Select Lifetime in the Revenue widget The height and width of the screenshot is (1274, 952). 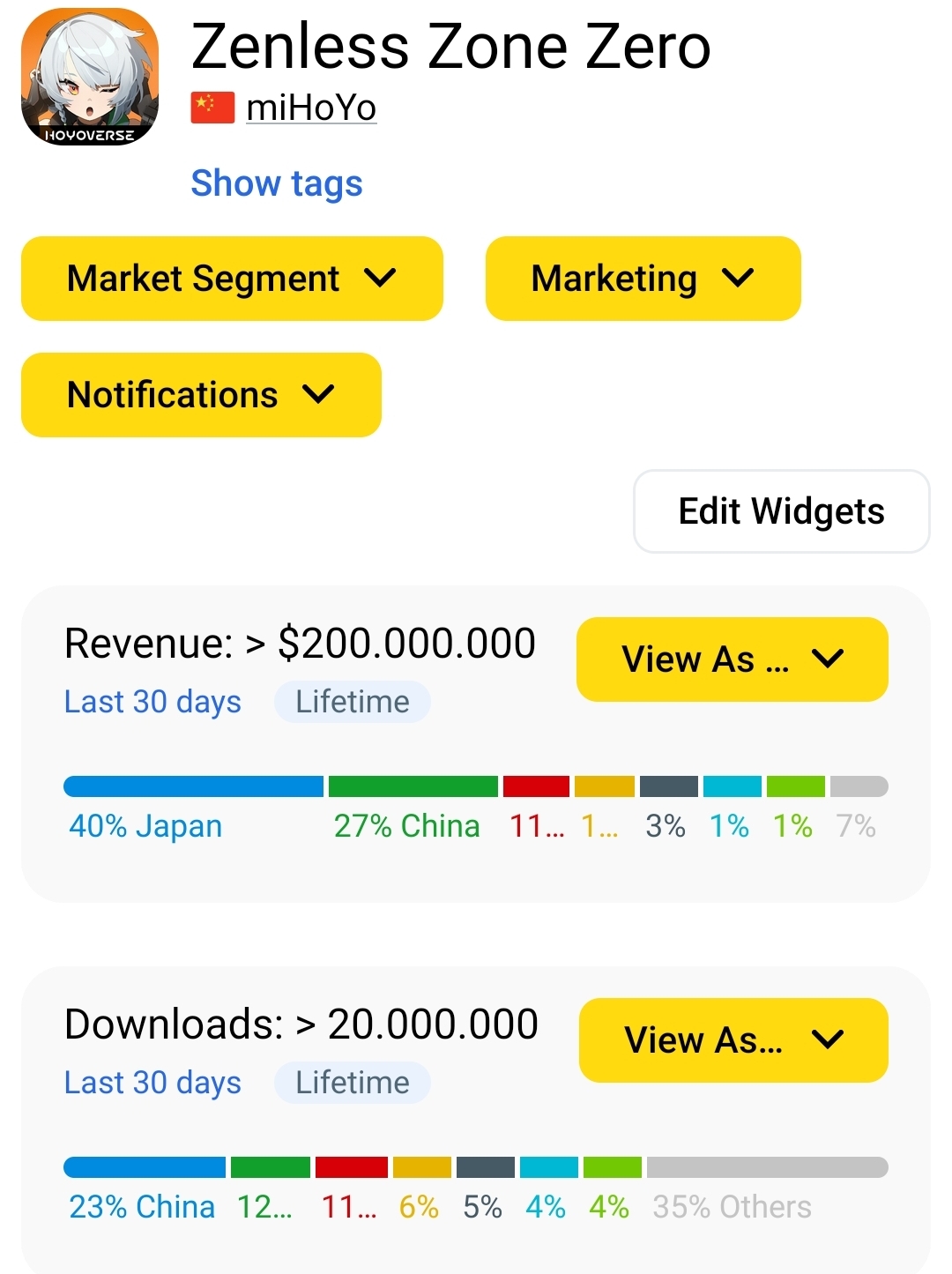coord(352,702)
